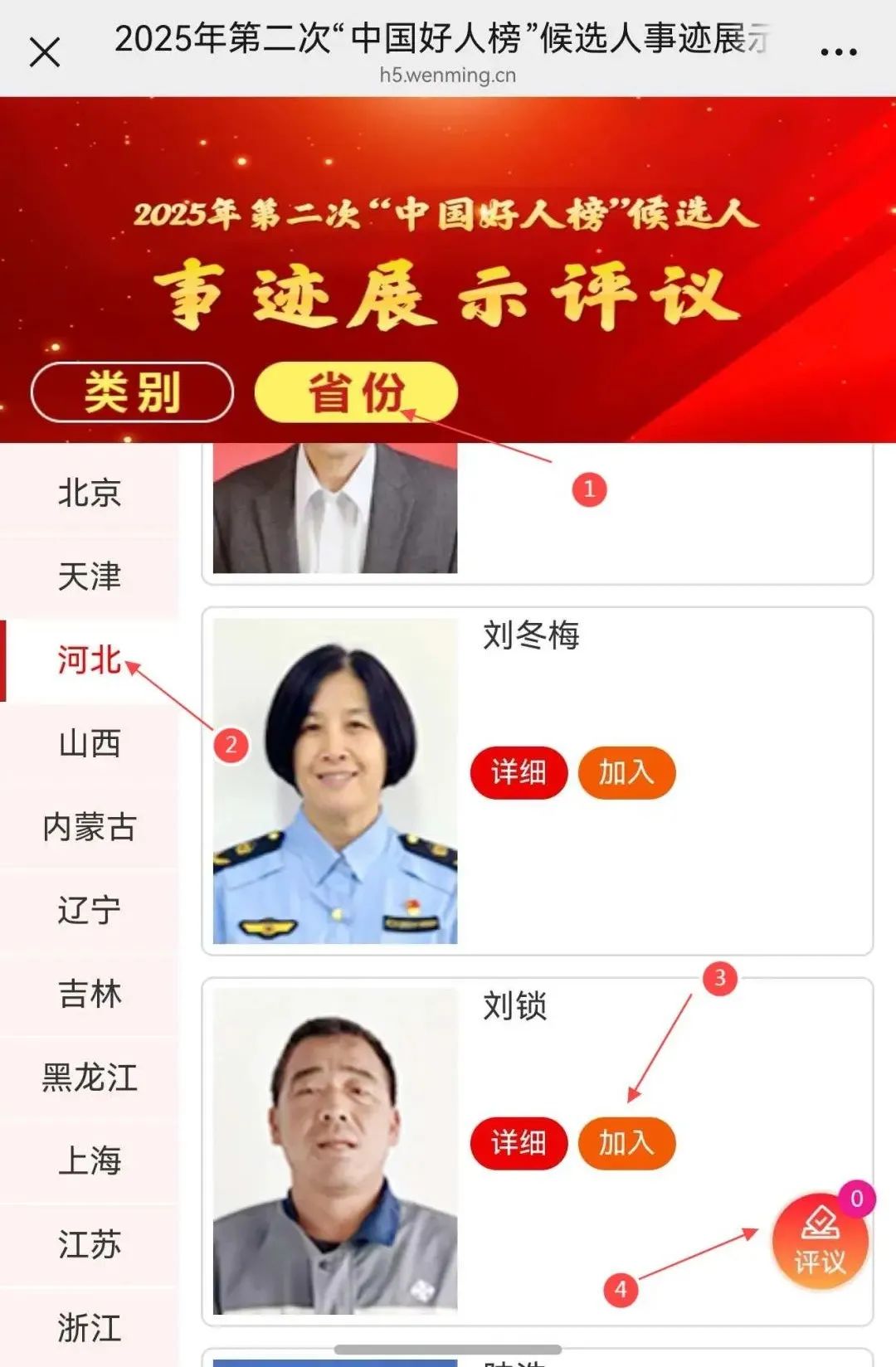Select 吉林 province
Screen dimensions: 896x1367
pos(90,994)
